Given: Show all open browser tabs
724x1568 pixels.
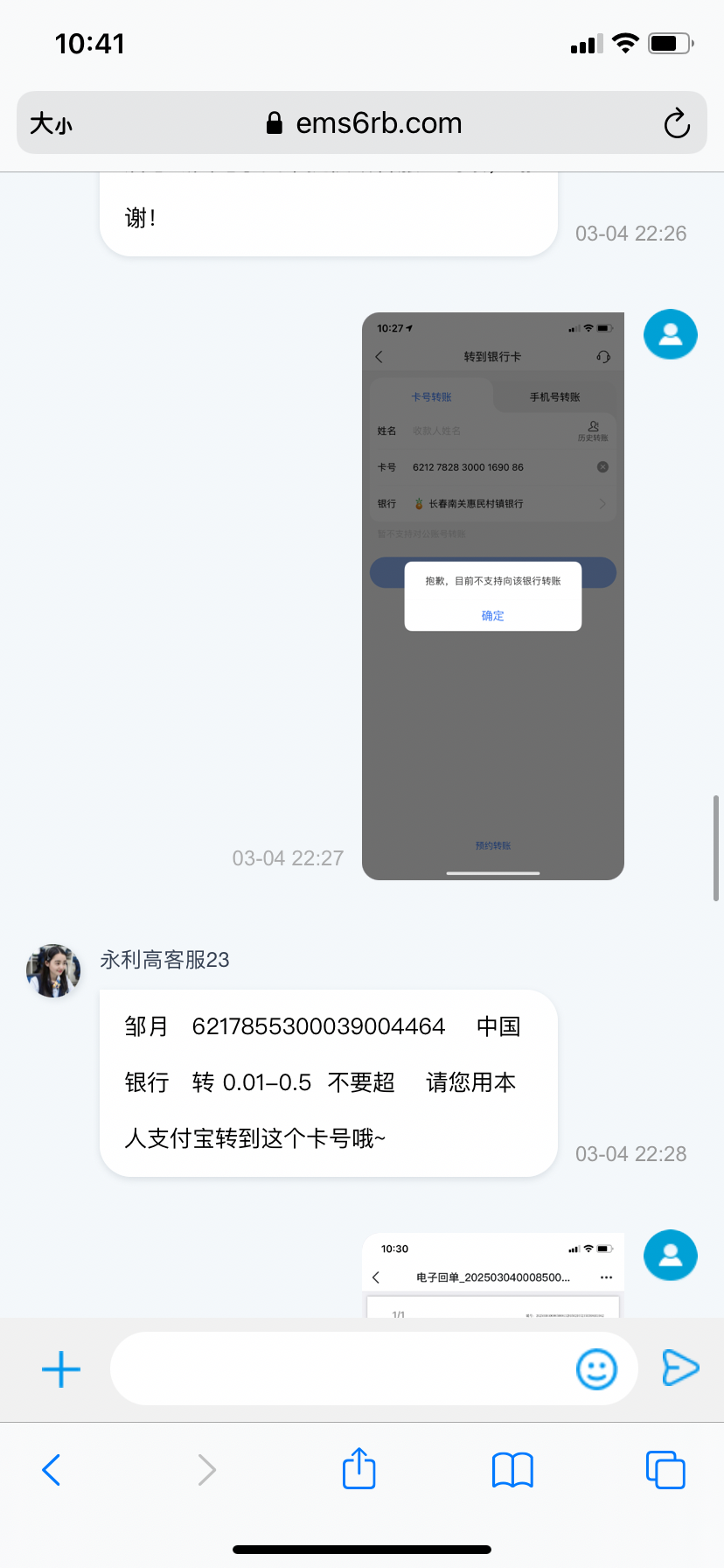Looking at the screenshot, I should click(665, 1470).
